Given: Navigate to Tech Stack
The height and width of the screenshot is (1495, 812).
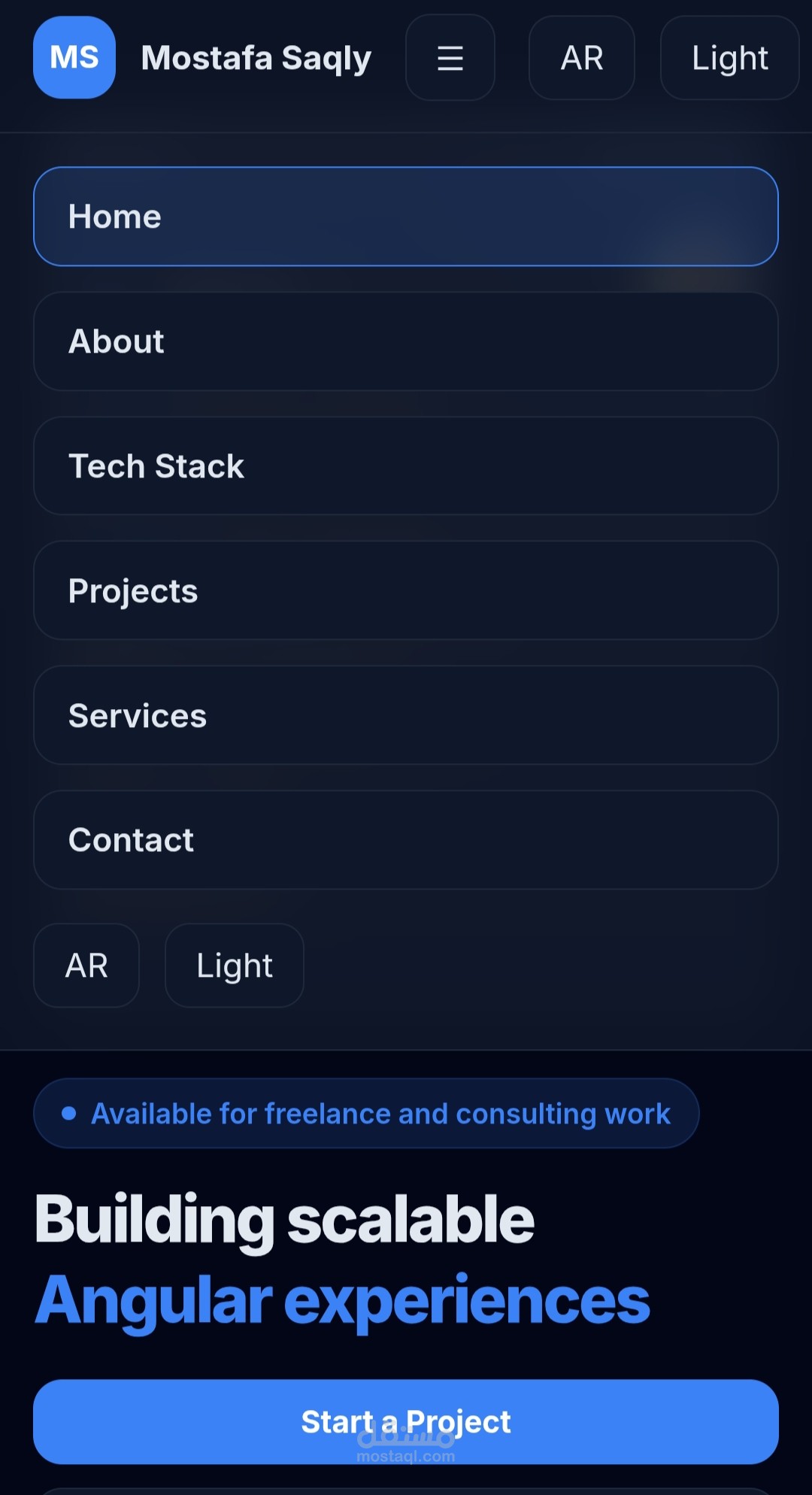Looking at the screenshot, I should pos(406,465).
